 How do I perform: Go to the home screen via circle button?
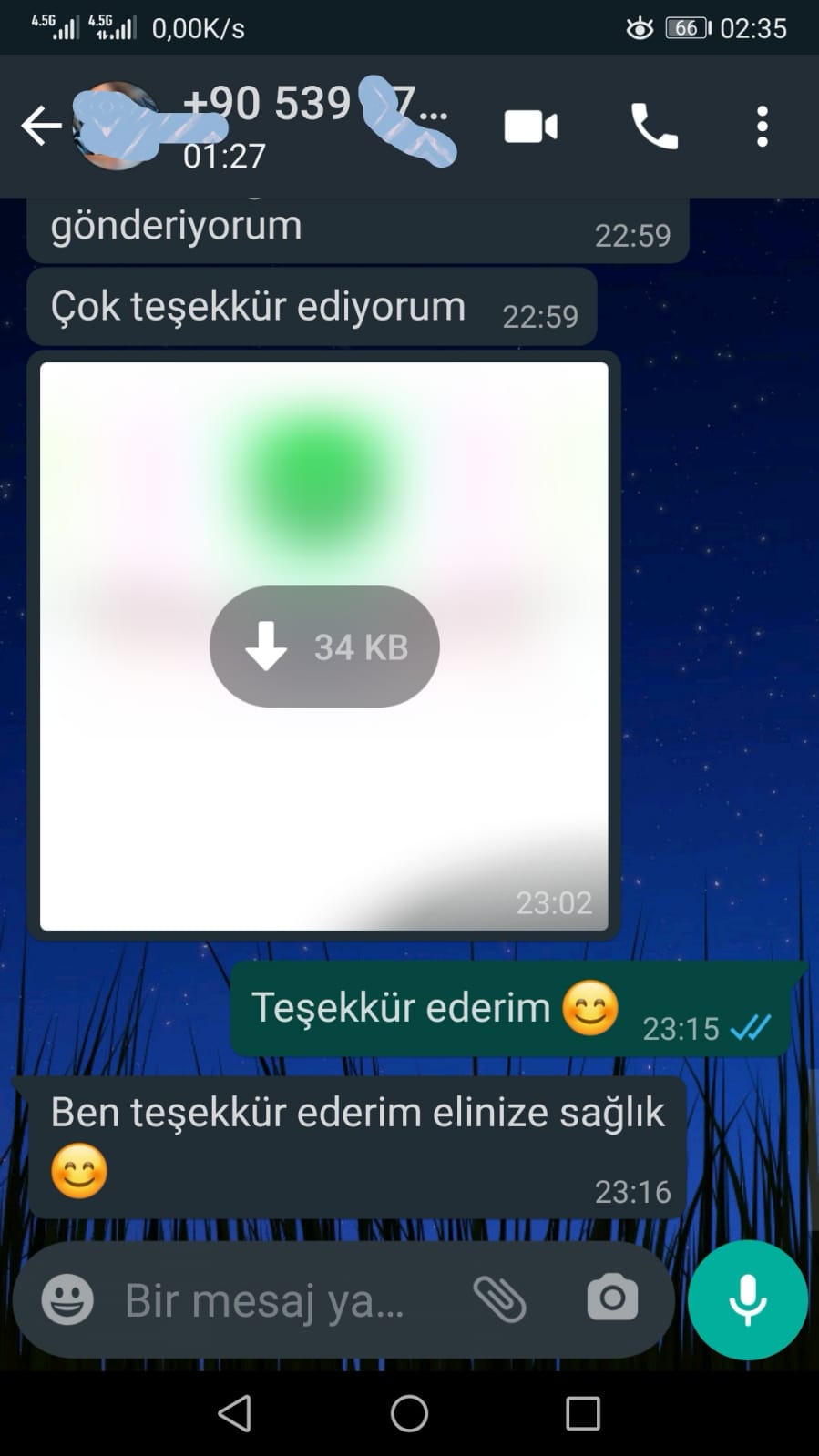[409, 1414]
